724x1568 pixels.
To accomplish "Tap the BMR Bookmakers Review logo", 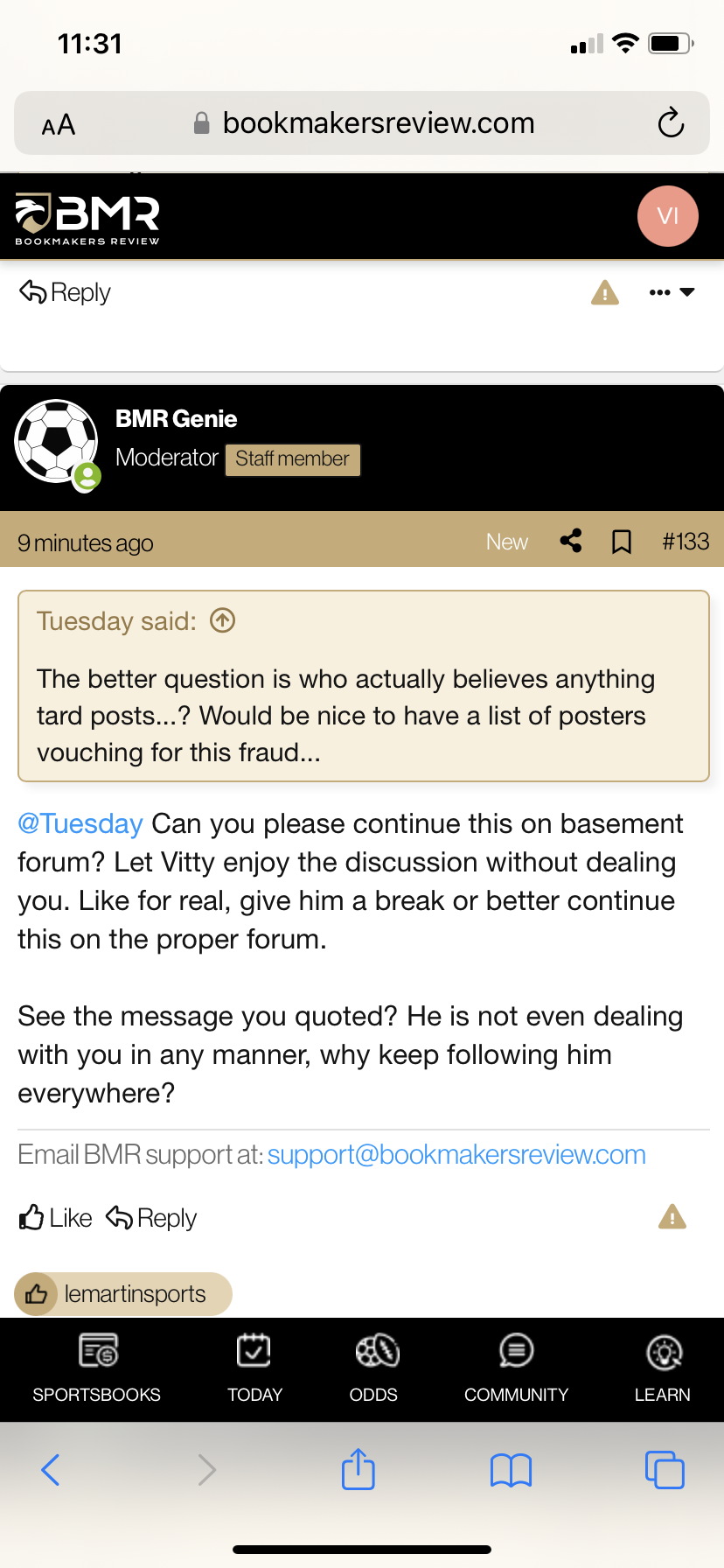I will tap(87, 219).
